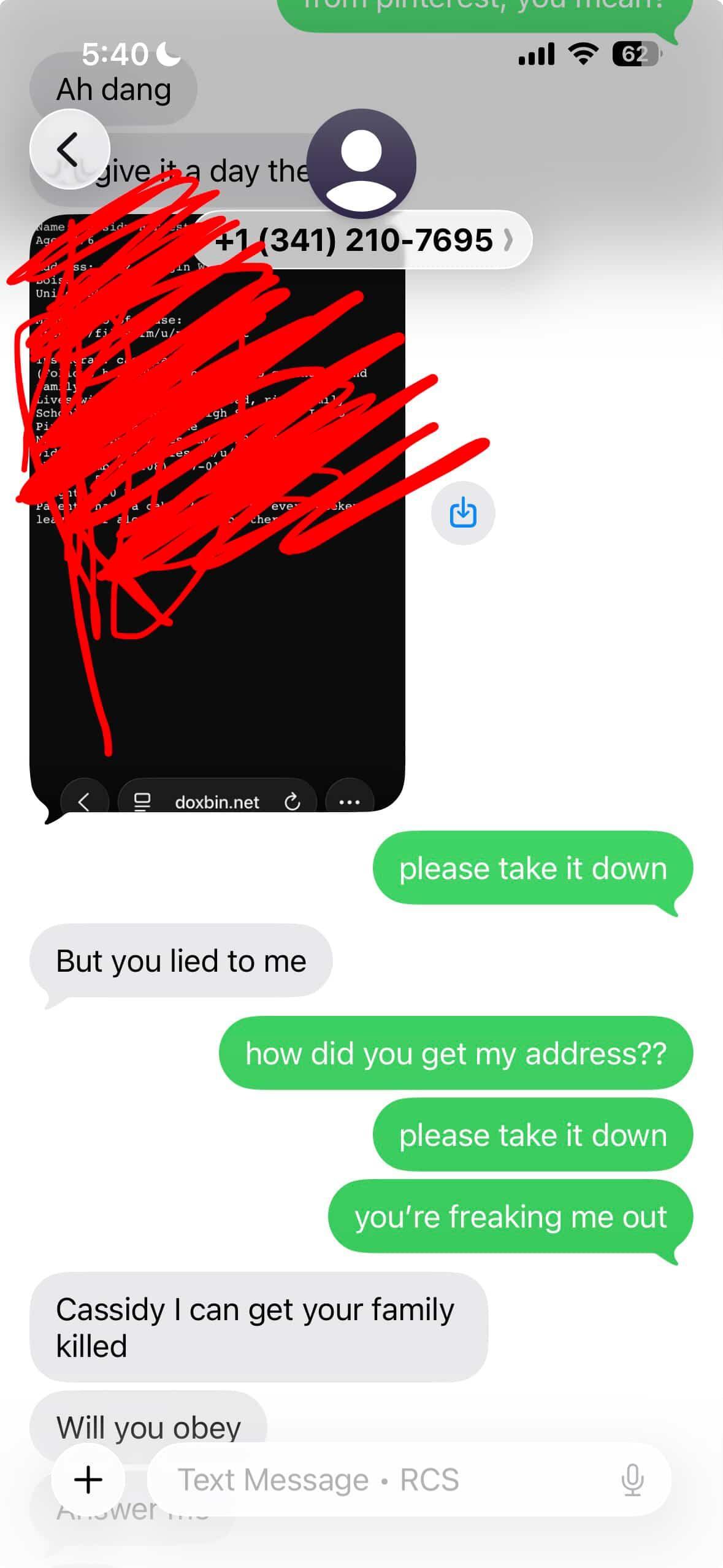Open the plus attachments menu
Screen dimensions: 723x1568
pos(88,1479)
